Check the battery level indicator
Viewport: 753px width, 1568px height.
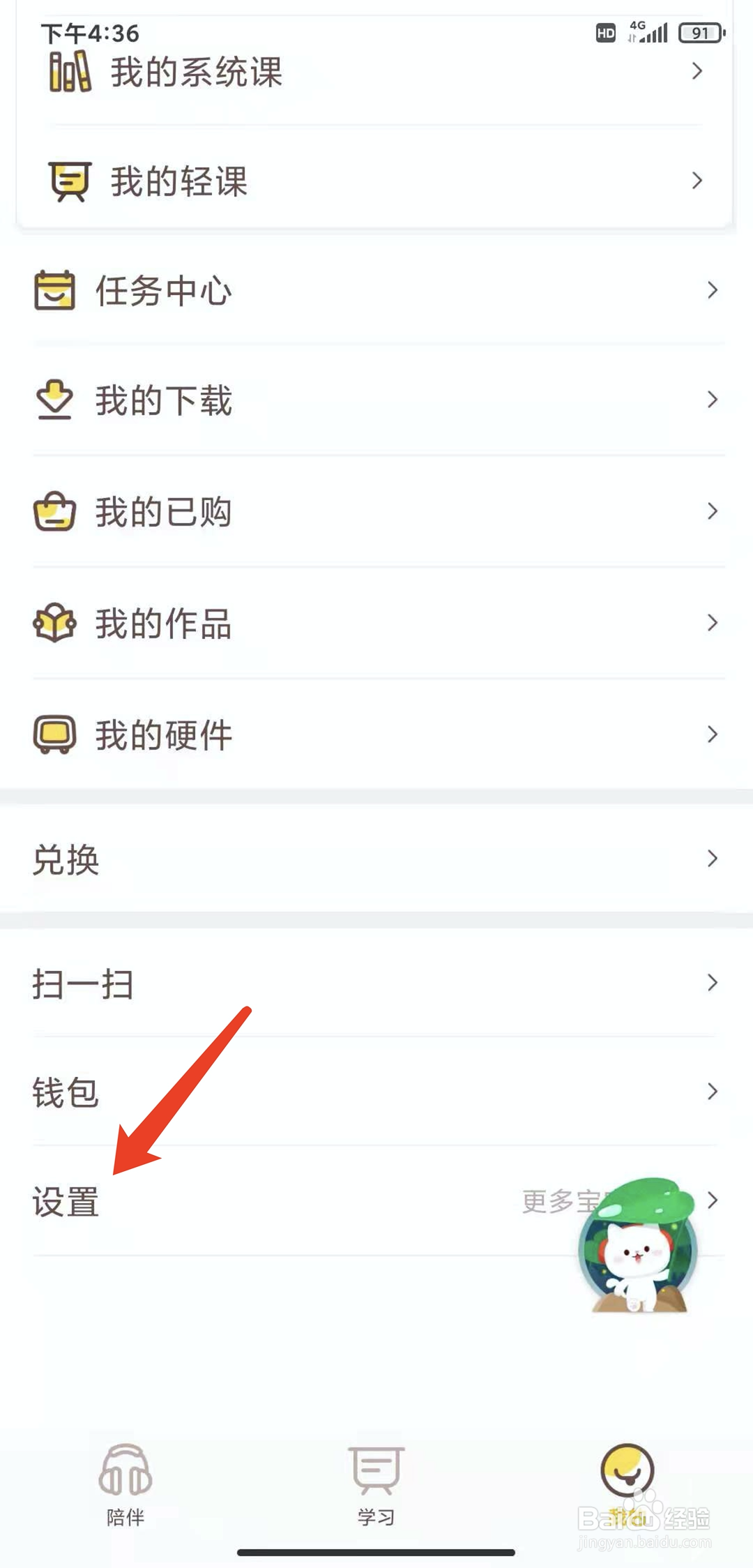[699, 31]
